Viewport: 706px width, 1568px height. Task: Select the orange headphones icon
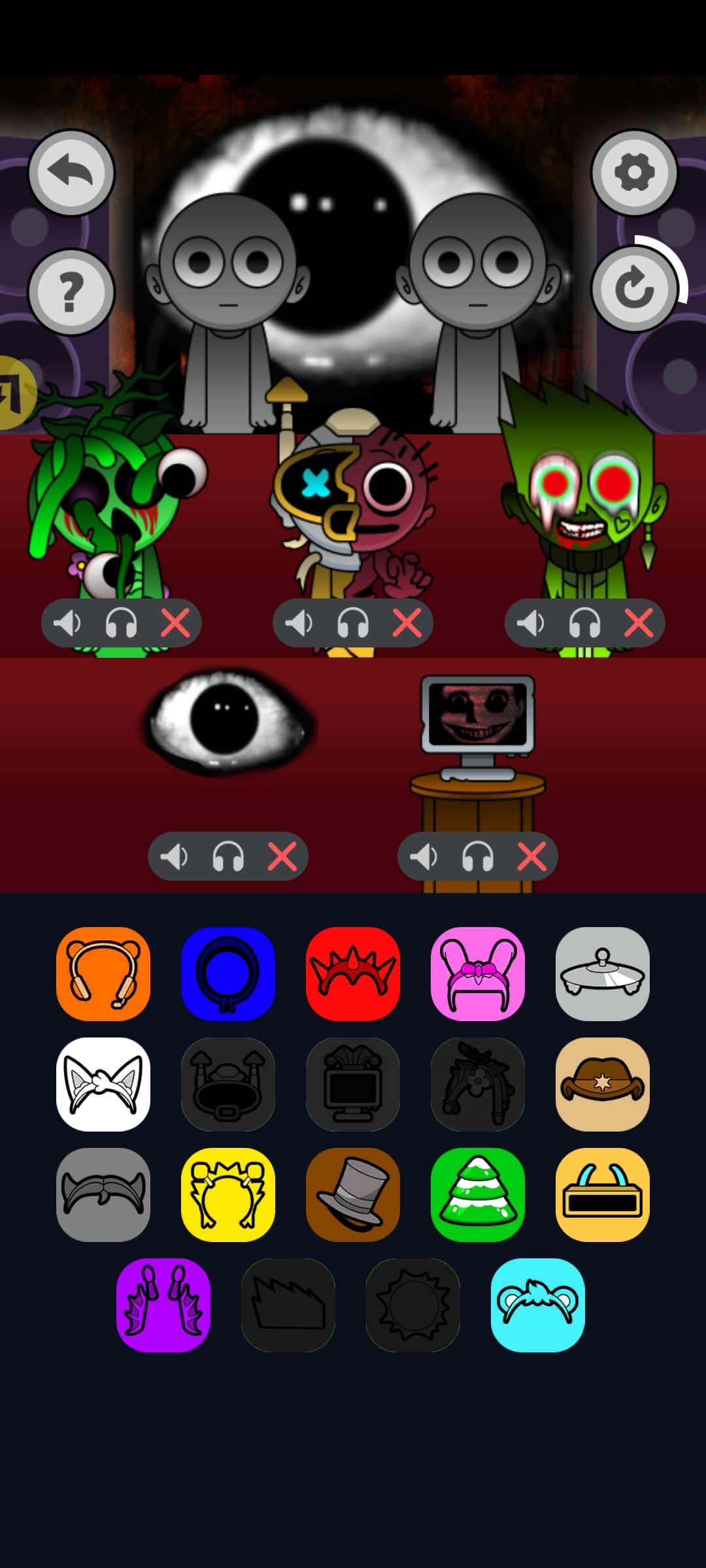coord(103,973)
